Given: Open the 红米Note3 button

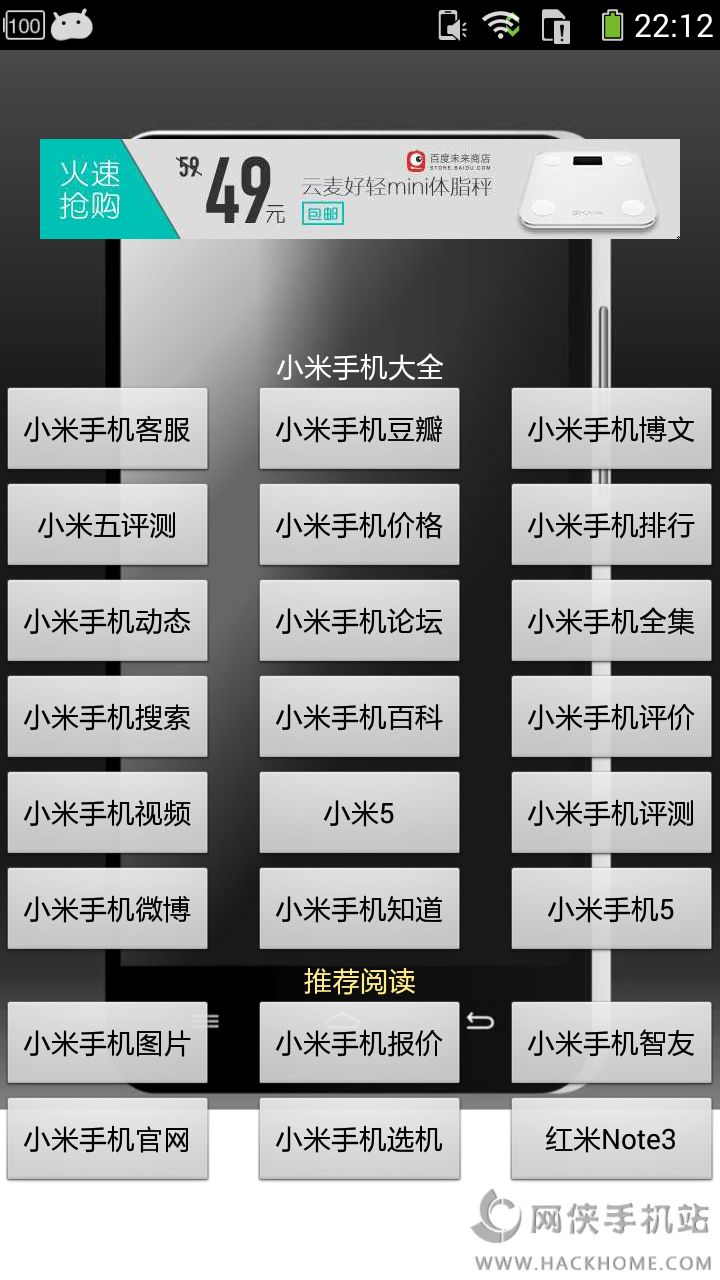Looking at the screenshot, I should coord(612,1139).
